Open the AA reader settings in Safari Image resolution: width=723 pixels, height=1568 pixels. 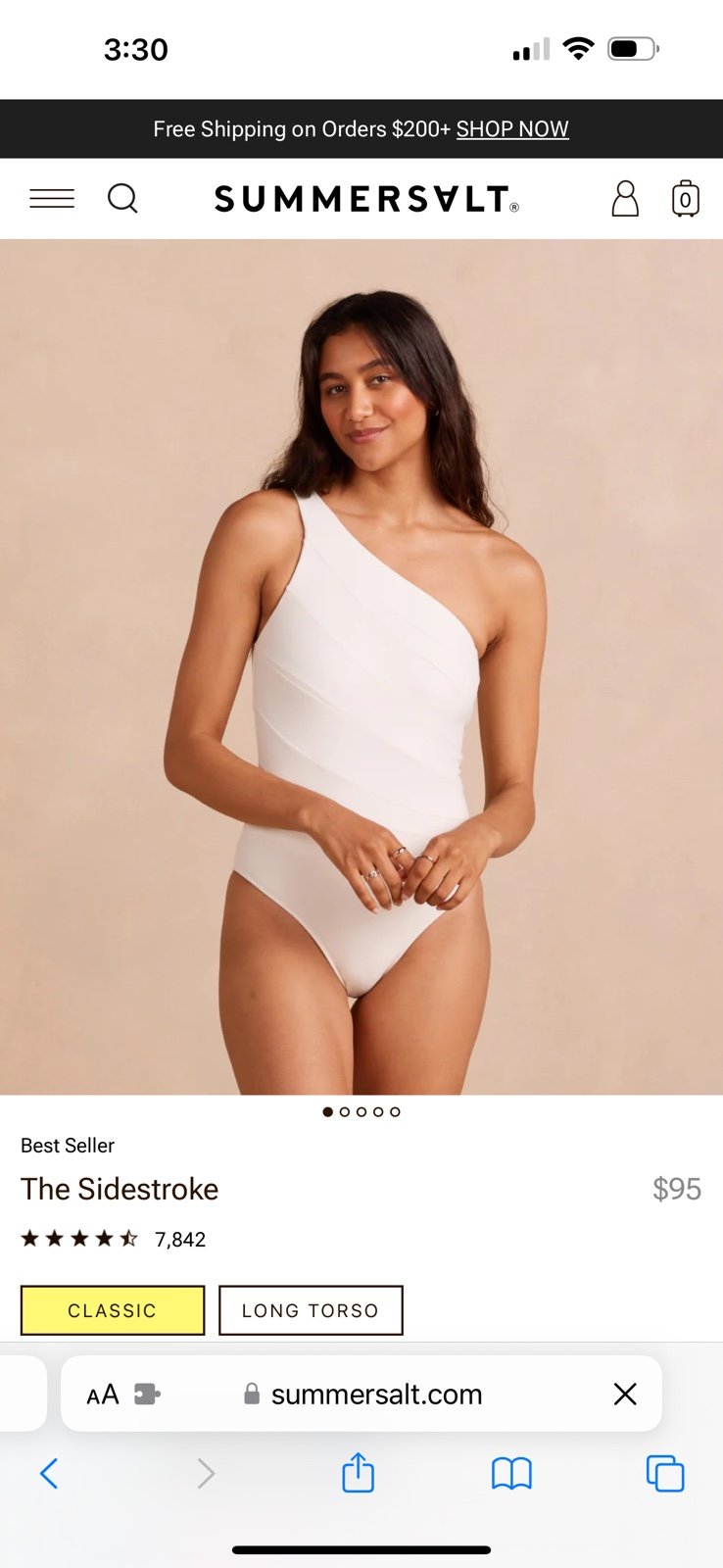103,1395
